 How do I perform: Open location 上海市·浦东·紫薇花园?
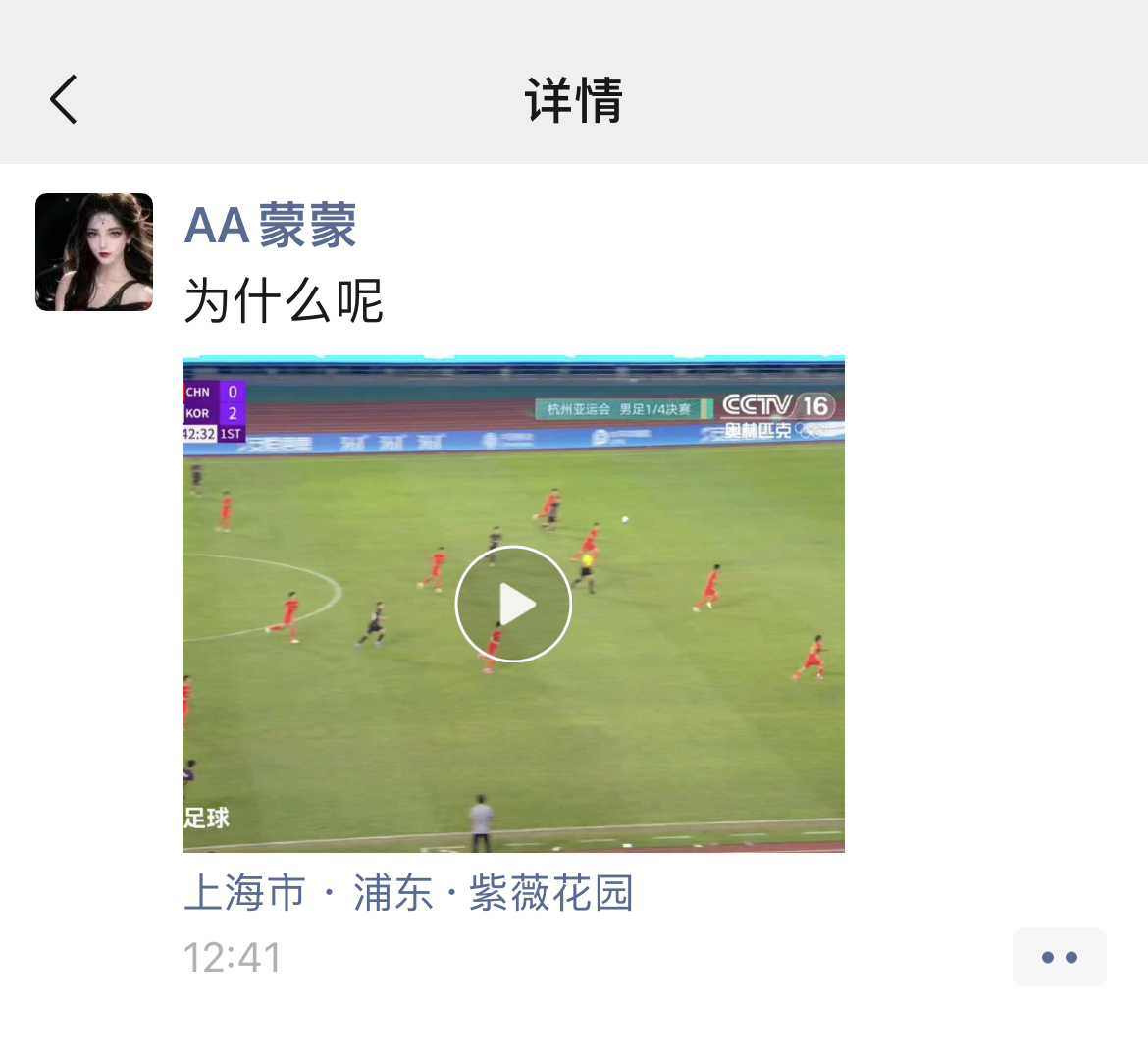pos(408,893)
